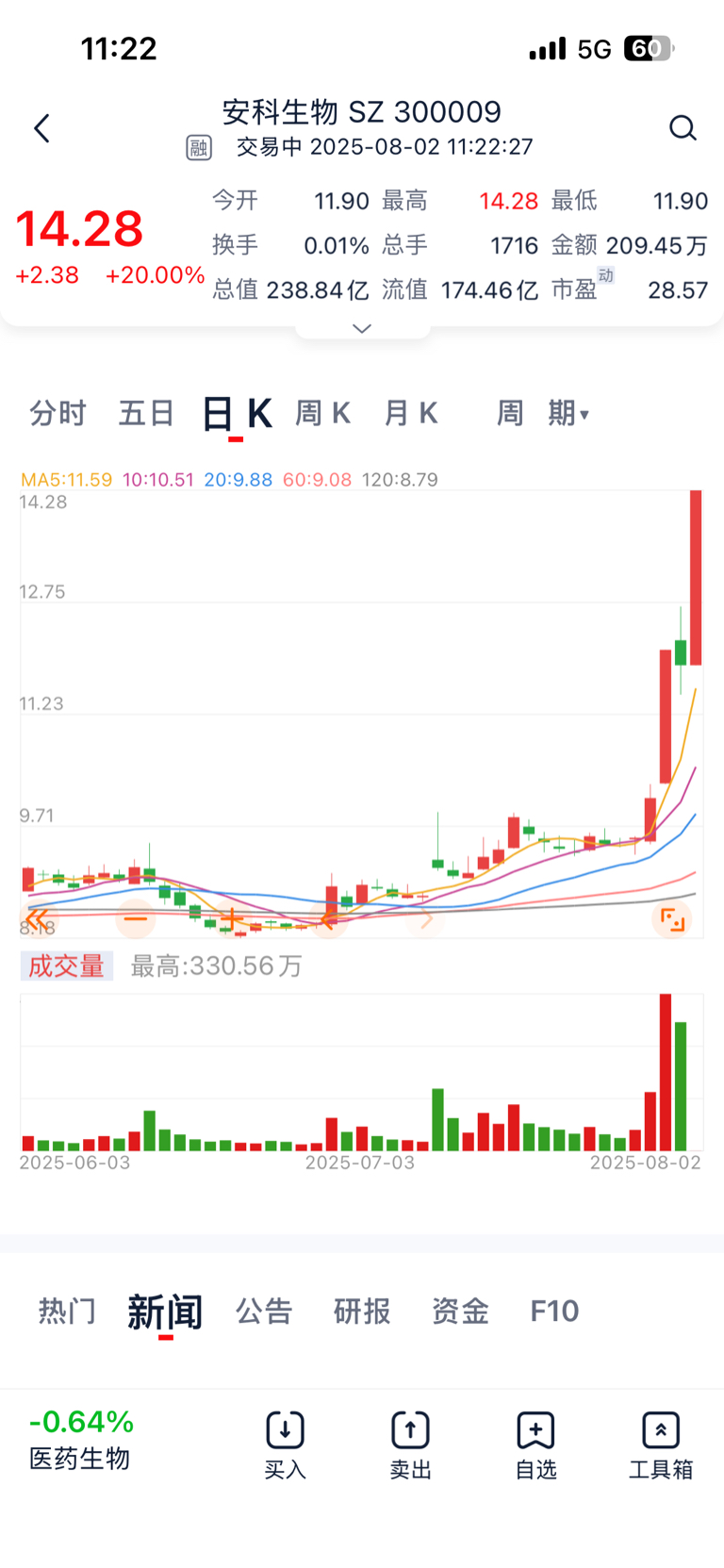The image size is (724, 1568).
Task: Open the 公告 announcements tab
Action: coord(264,1311)
